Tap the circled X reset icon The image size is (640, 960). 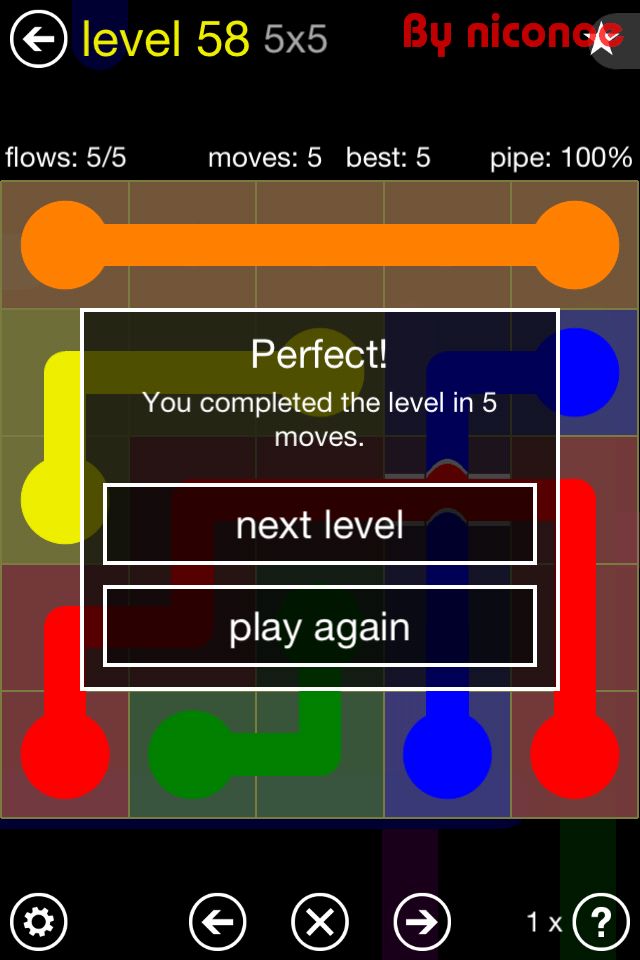[320, 922]
